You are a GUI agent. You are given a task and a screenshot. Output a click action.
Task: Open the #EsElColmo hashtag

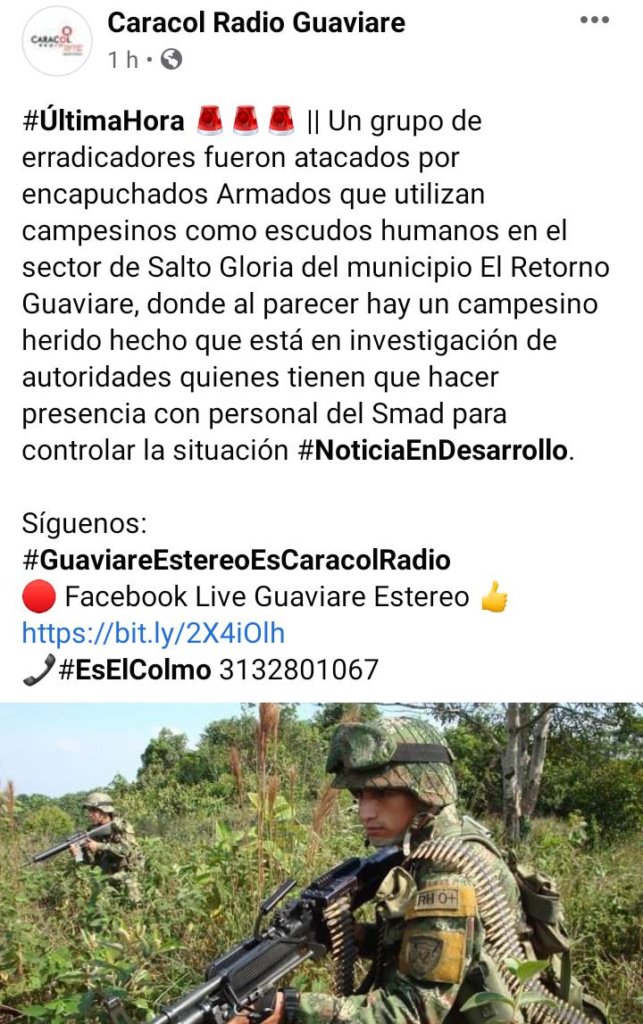tap(134, 670)
